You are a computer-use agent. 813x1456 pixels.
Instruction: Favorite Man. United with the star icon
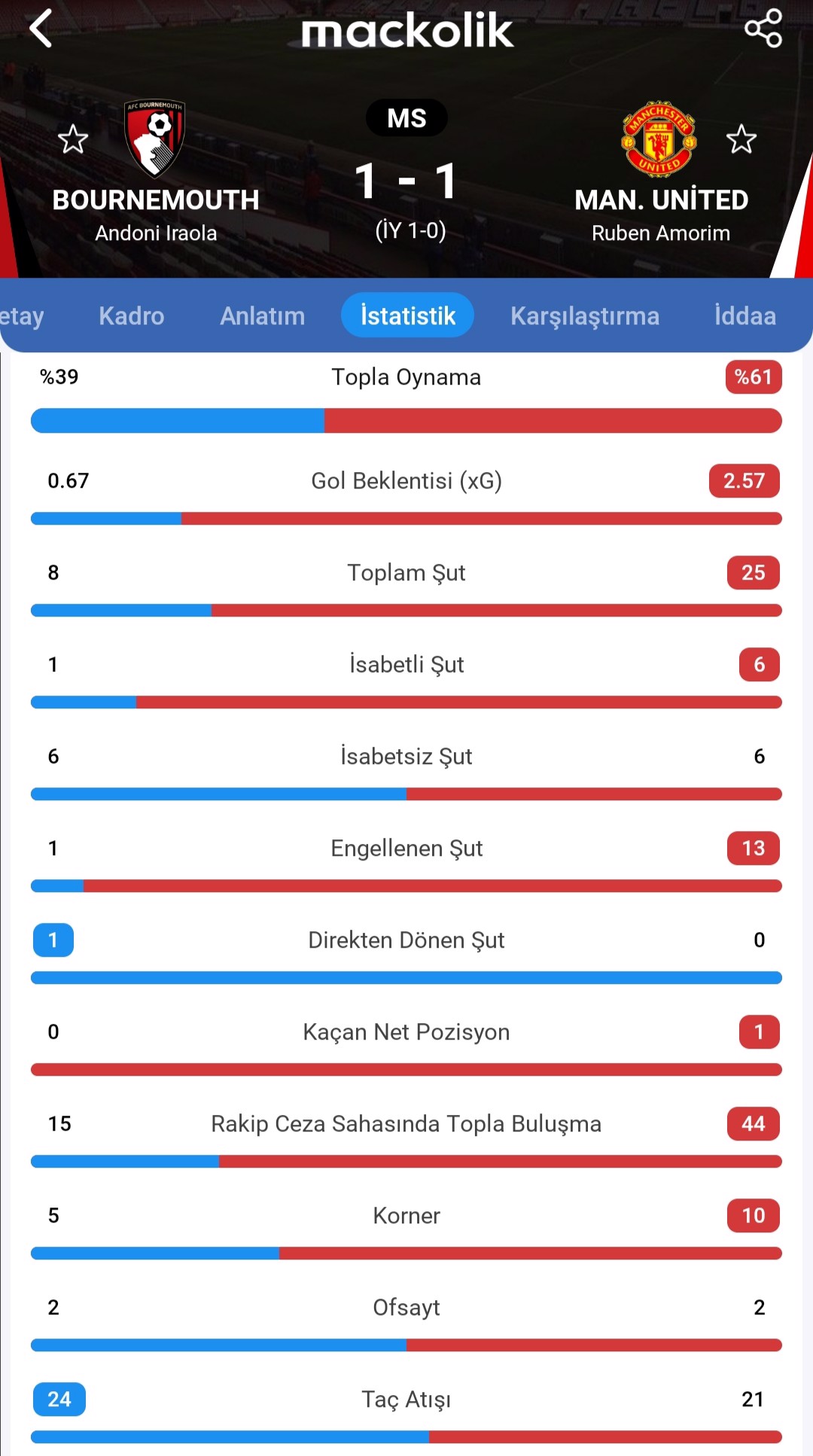(741, 139)
